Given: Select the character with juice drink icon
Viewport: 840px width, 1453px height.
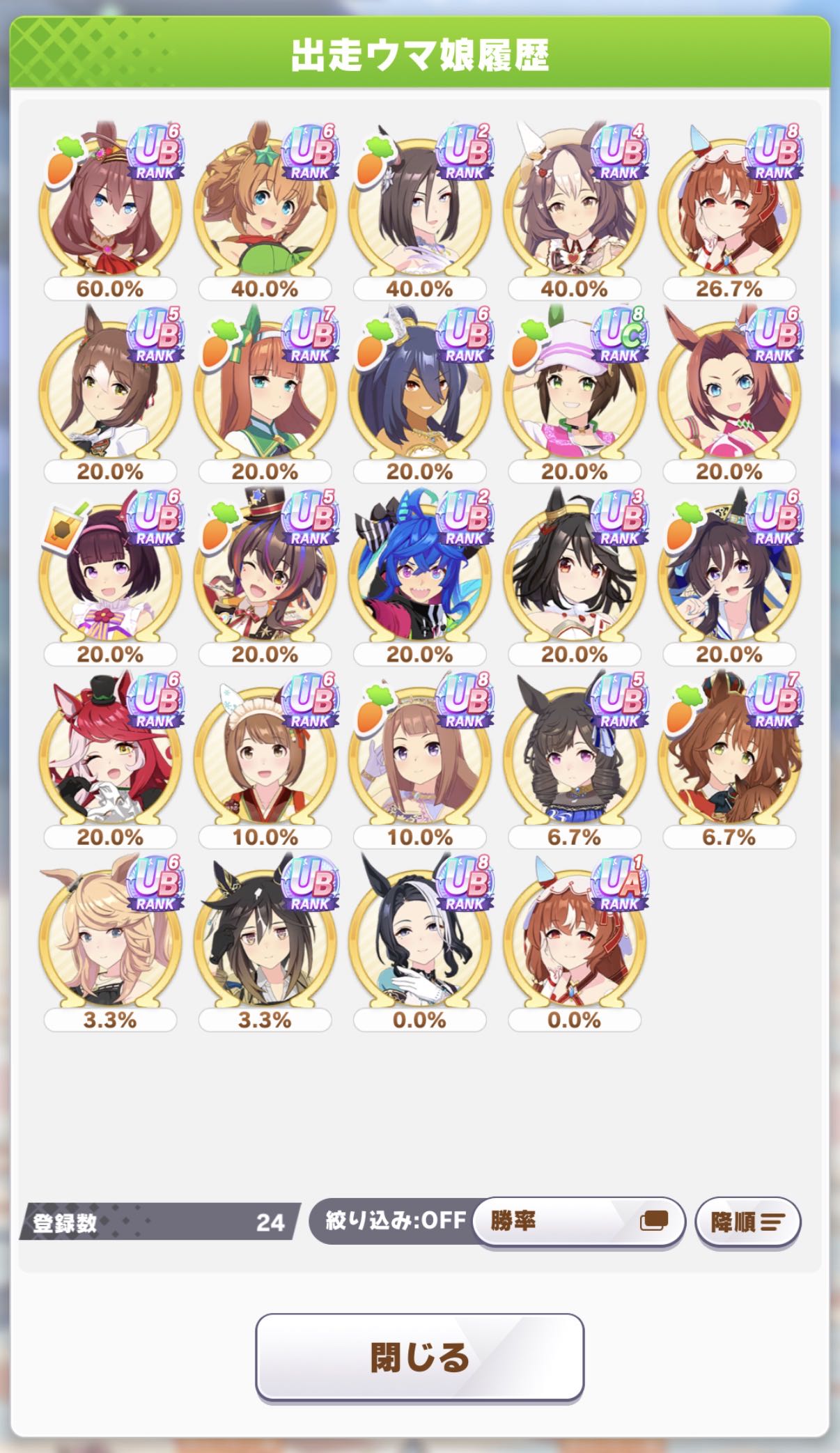Looking at the screenshot, I should 110,571.
